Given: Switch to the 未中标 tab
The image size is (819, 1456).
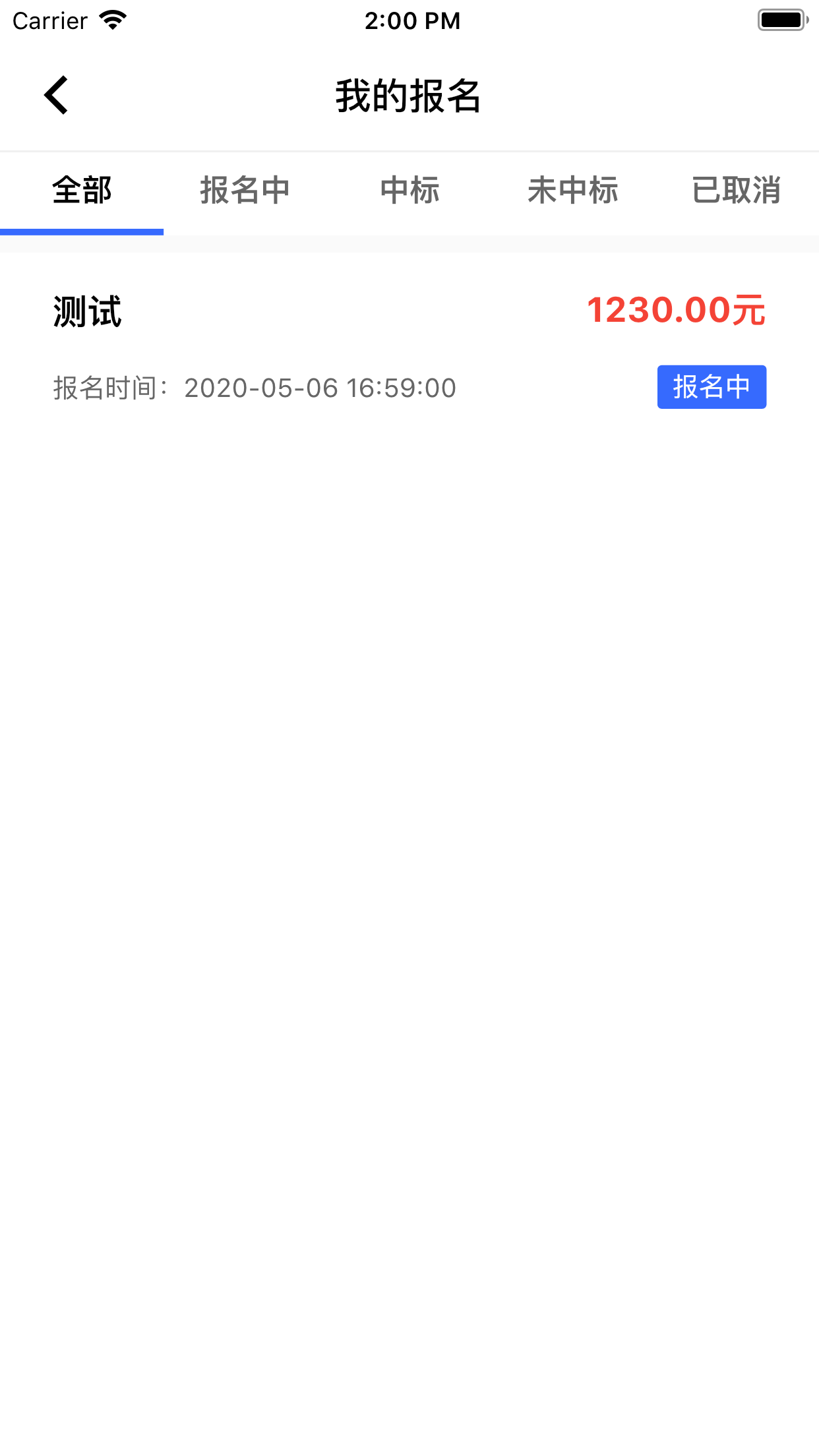Looking at the screenshot, I should click(574, 191).
